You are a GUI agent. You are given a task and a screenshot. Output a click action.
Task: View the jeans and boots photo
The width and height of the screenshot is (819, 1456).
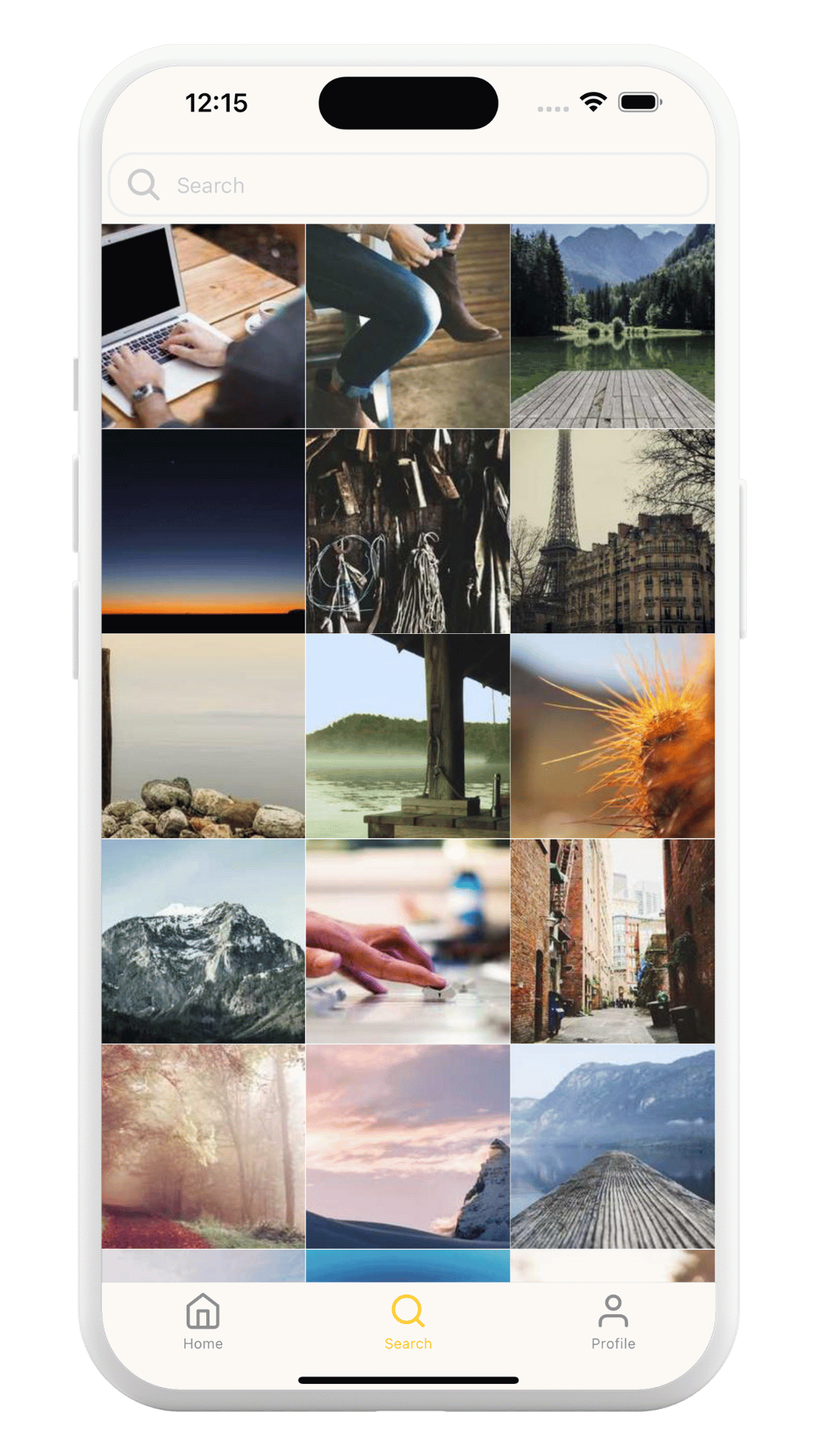[x=408, y=326]
